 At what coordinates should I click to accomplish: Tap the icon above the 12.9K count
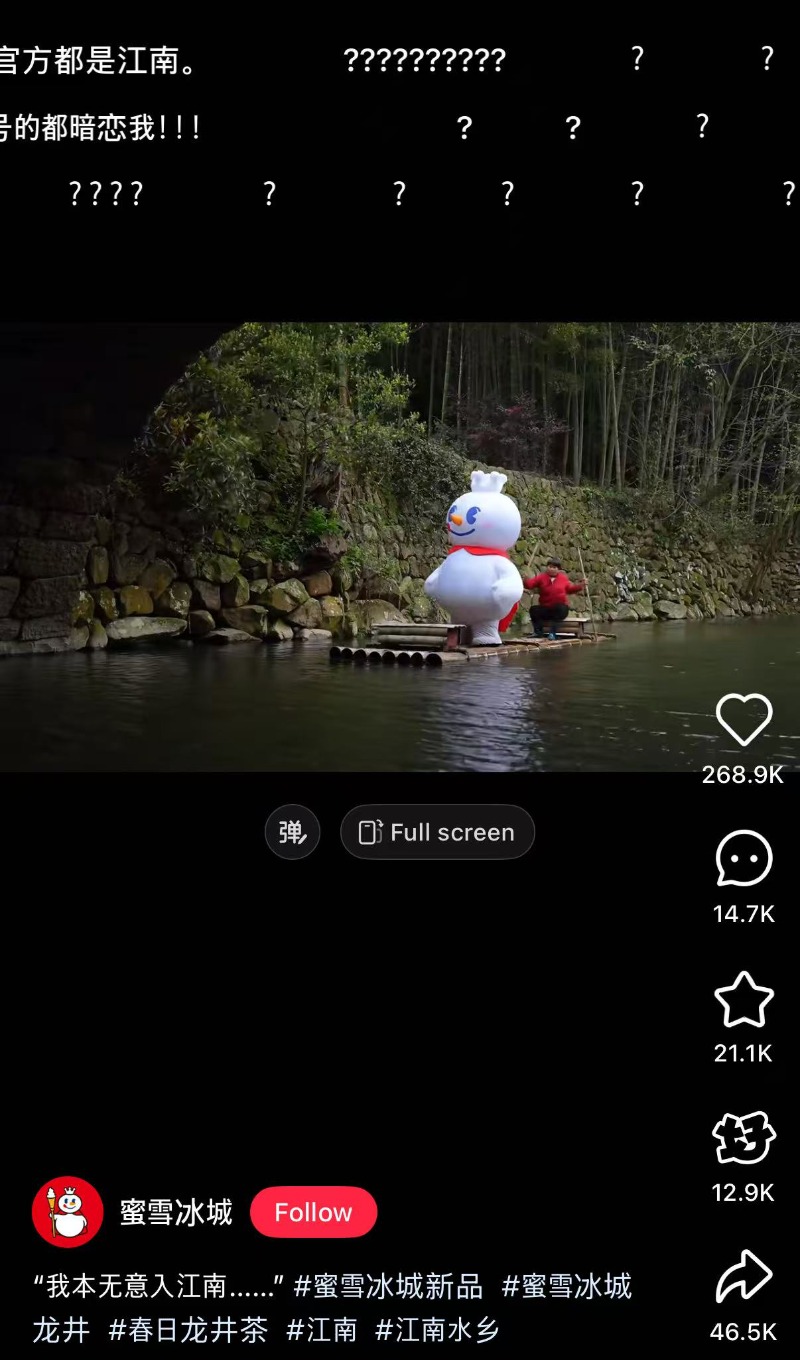744,1138
